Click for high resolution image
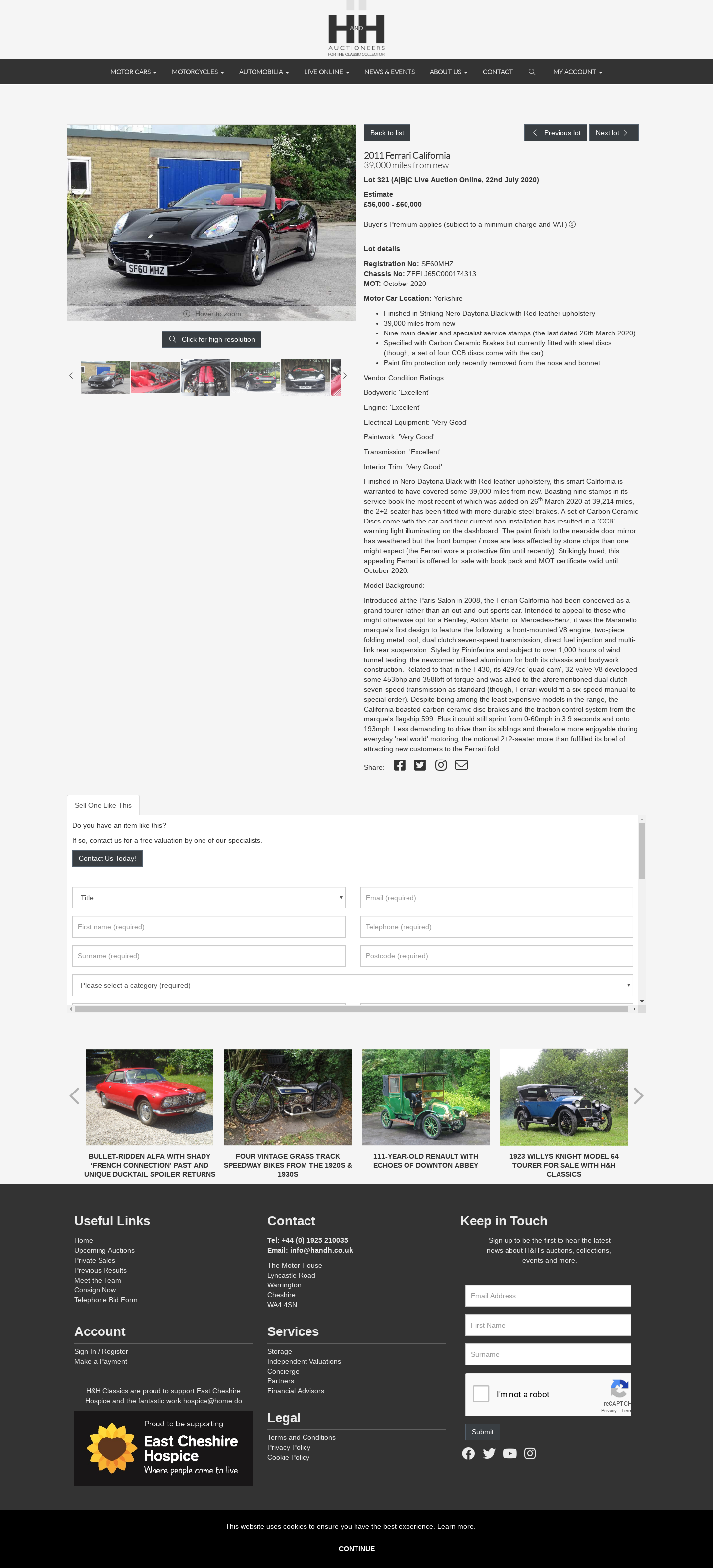Screen dimensions: 713x1568 coord(211,339)
